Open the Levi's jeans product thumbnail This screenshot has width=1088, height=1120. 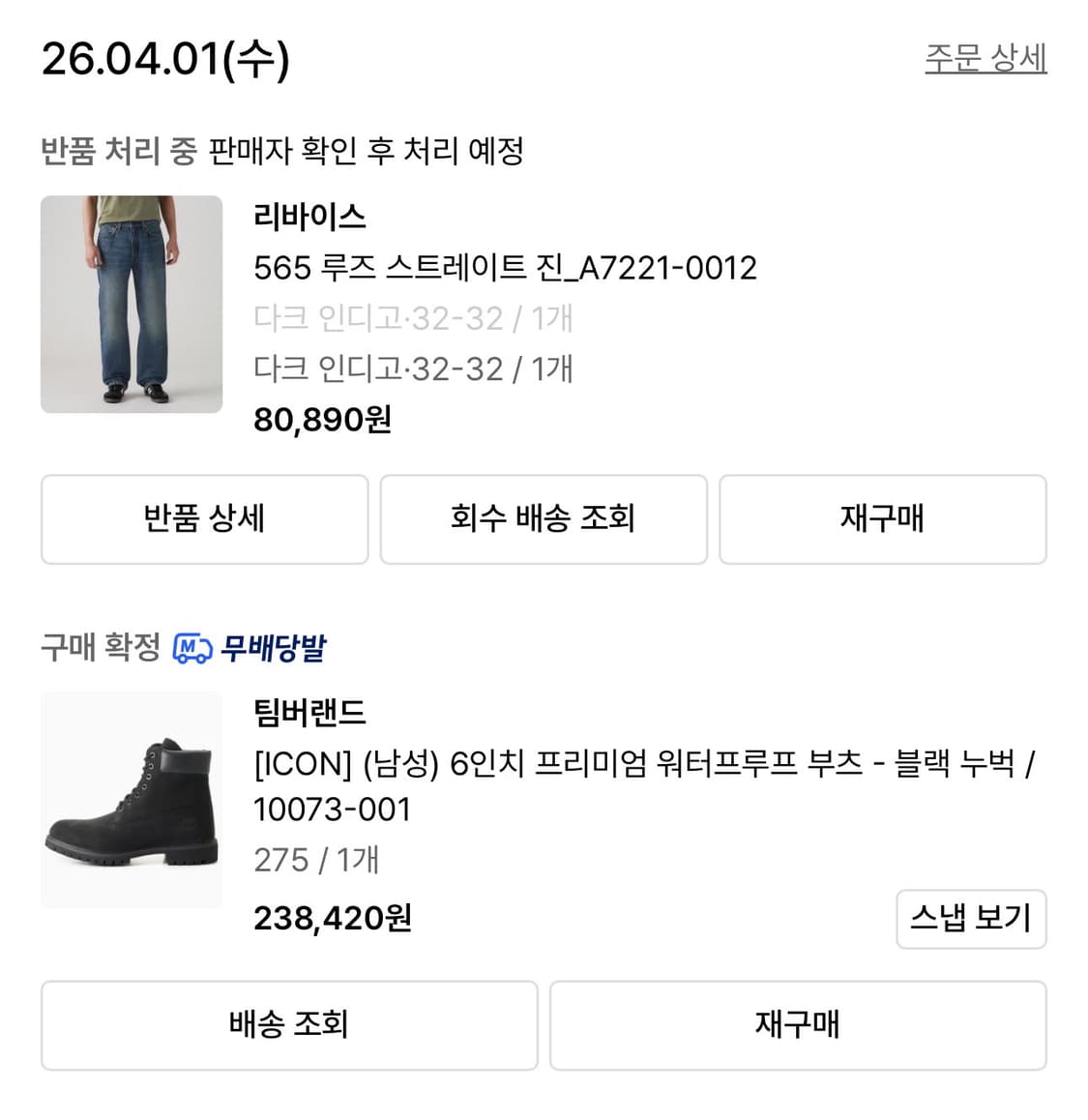[132, 305]
